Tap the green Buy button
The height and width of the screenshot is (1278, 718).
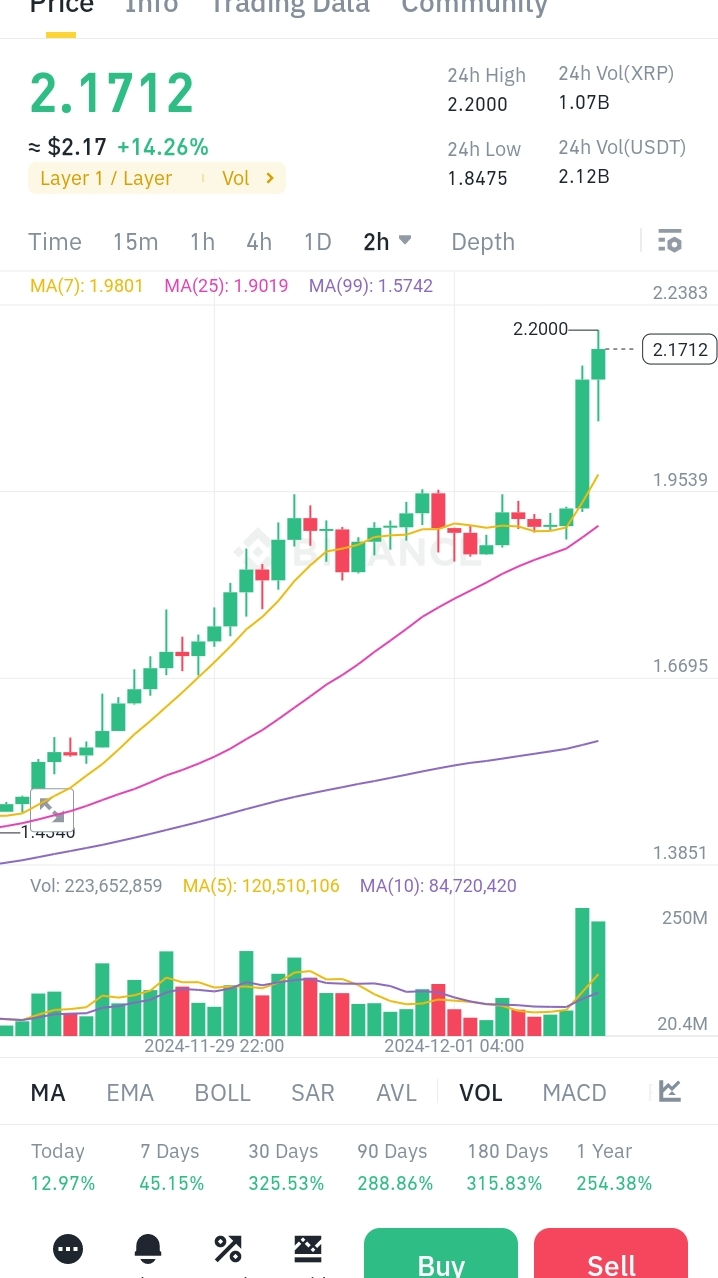pyautogui.click(x=441, y=1258)
